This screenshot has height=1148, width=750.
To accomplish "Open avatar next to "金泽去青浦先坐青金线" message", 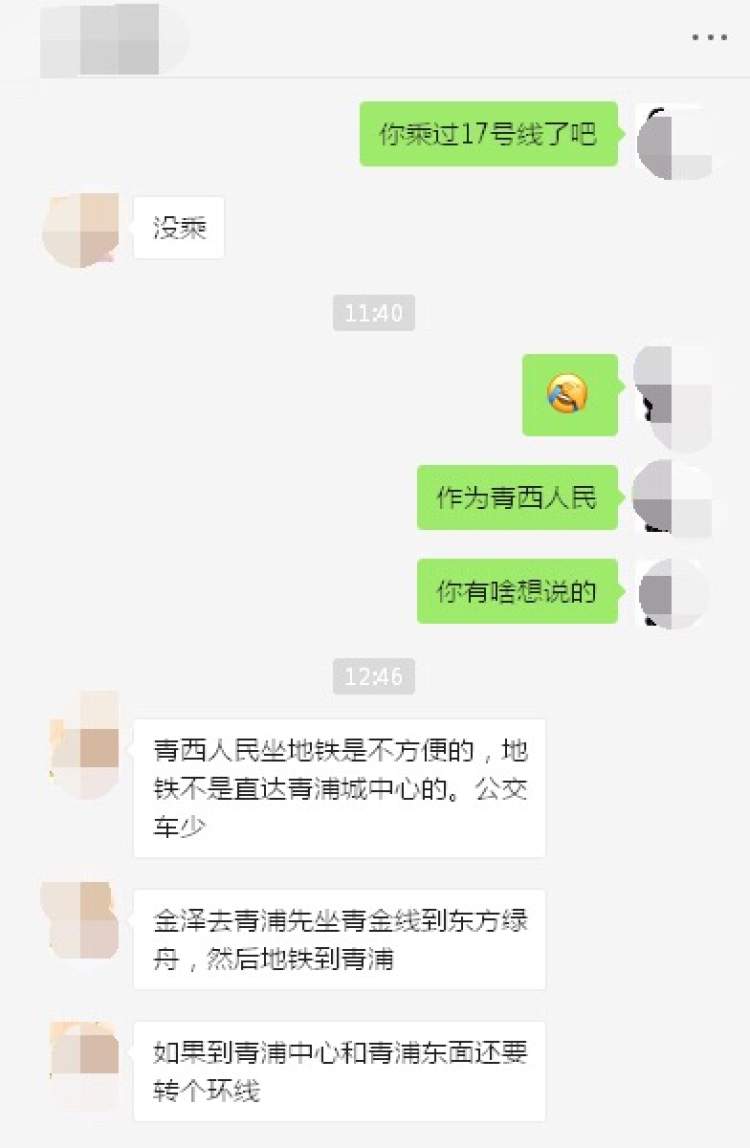I will (81, 920).
